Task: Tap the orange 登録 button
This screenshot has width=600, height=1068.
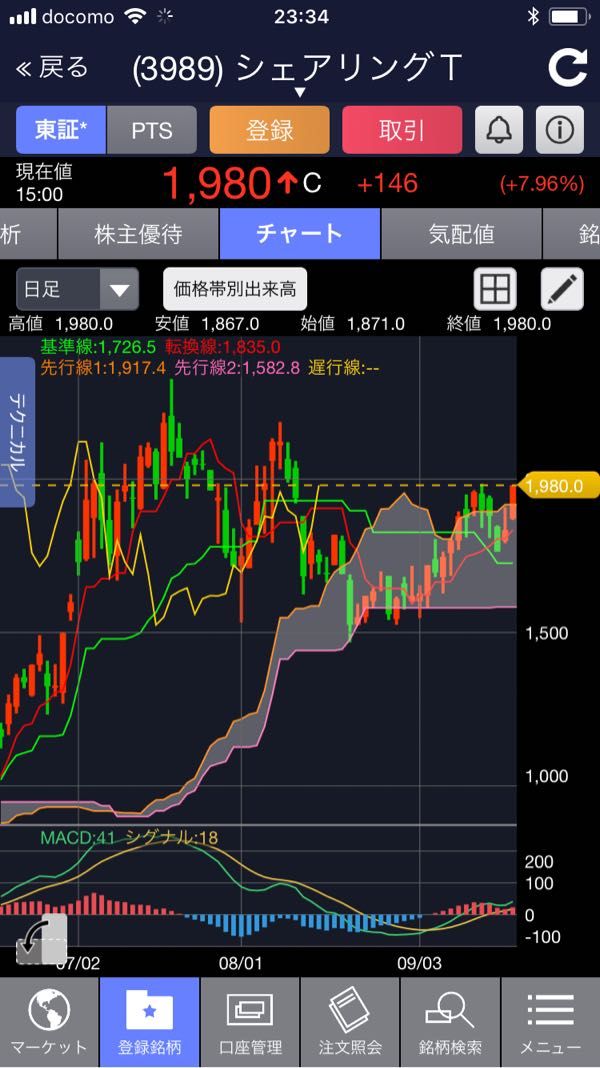Action: [x=270, y=129]
